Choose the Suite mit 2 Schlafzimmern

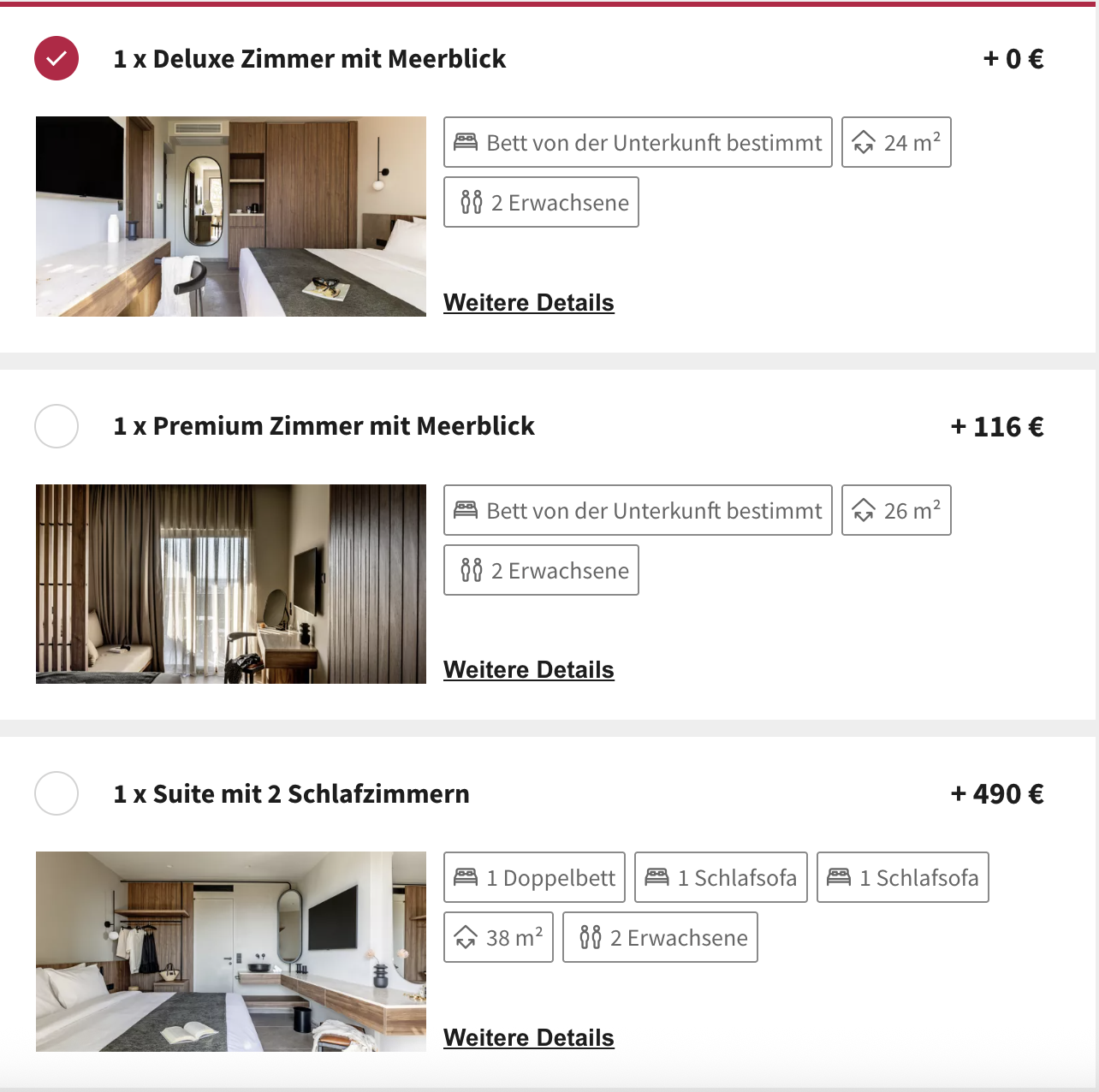click(56, 793)
